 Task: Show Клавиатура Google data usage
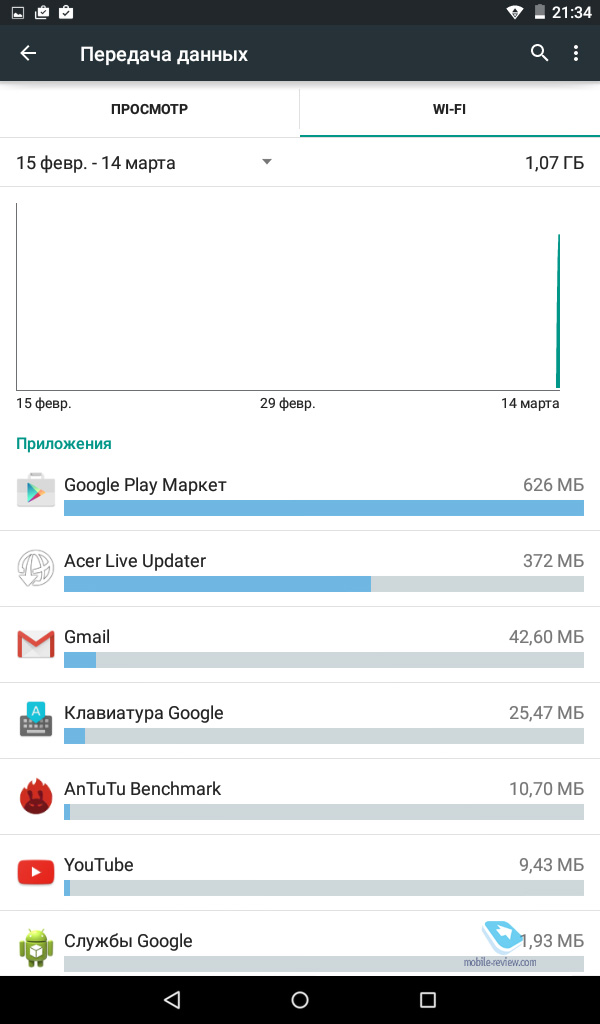coord(300,721)
